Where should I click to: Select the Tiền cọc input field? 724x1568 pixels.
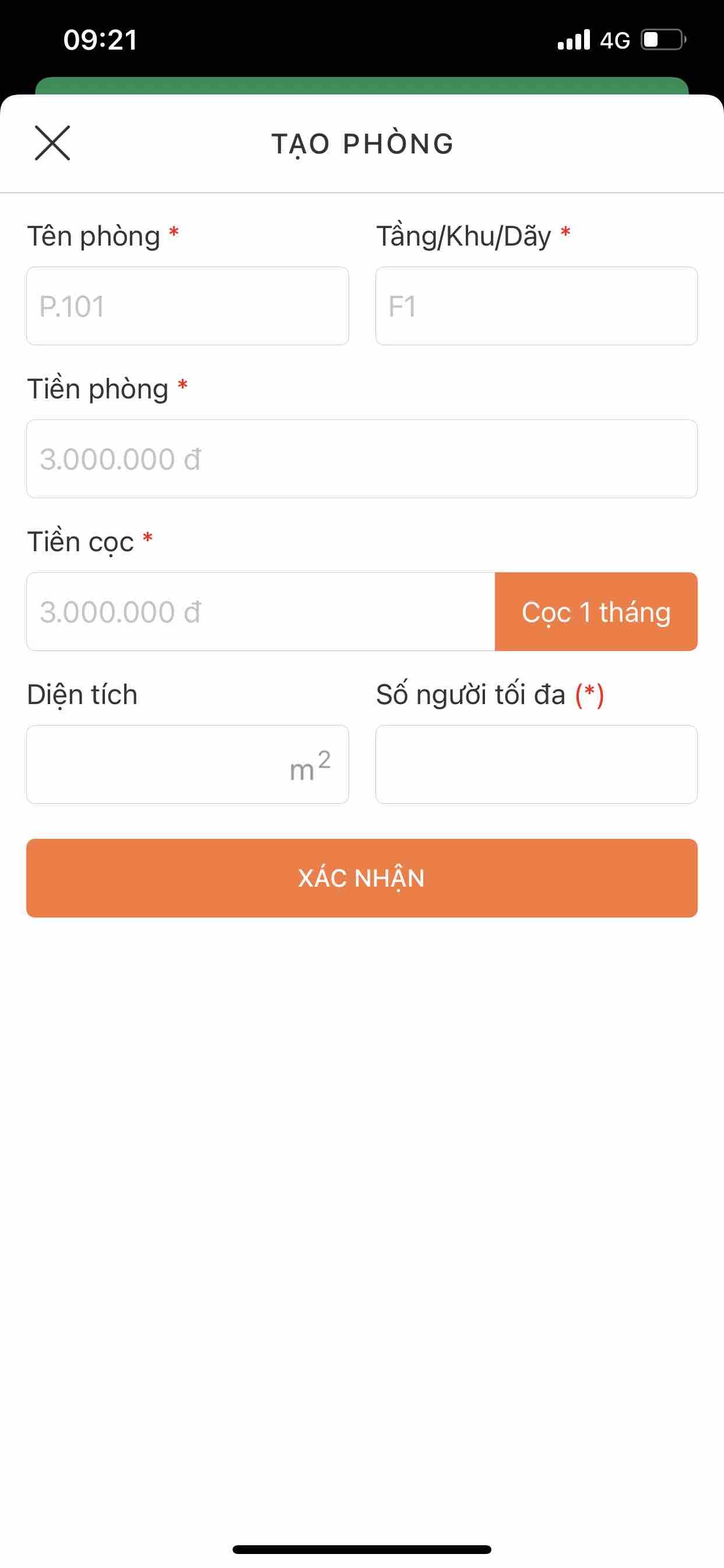click(x=261, y=612)
